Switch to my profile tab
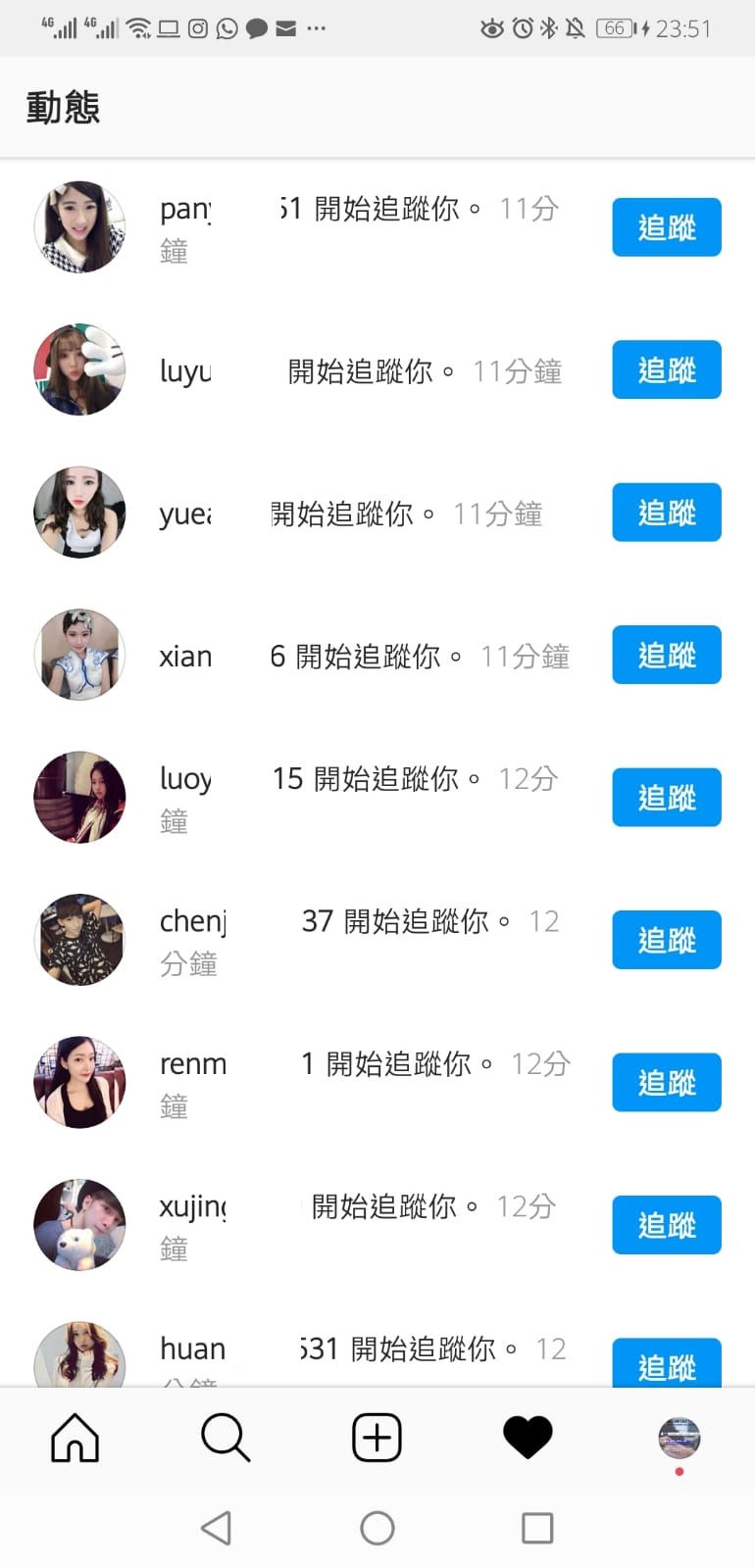 point(679,1439)
